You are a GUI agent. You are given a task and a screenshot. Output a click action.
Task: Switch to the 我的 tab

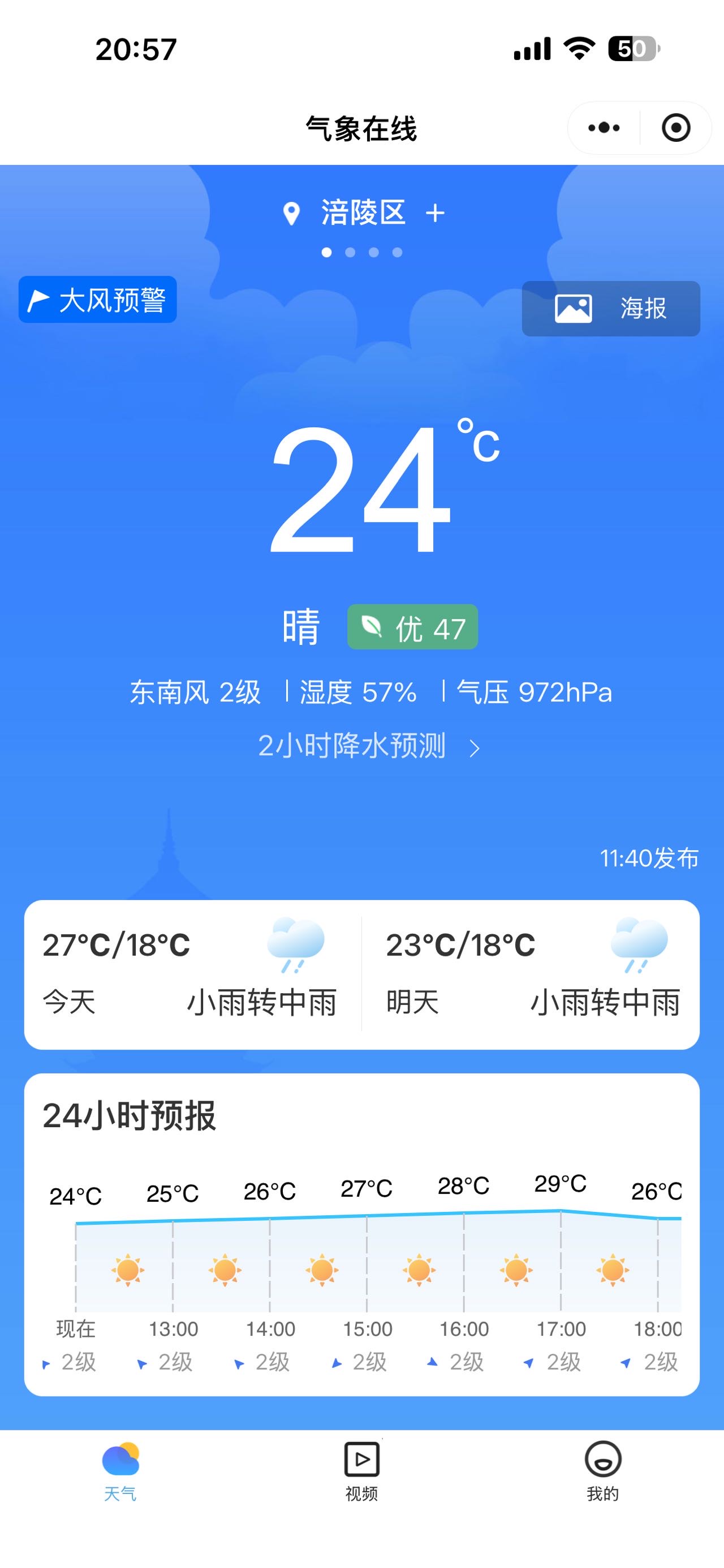tap(603, 1471)
